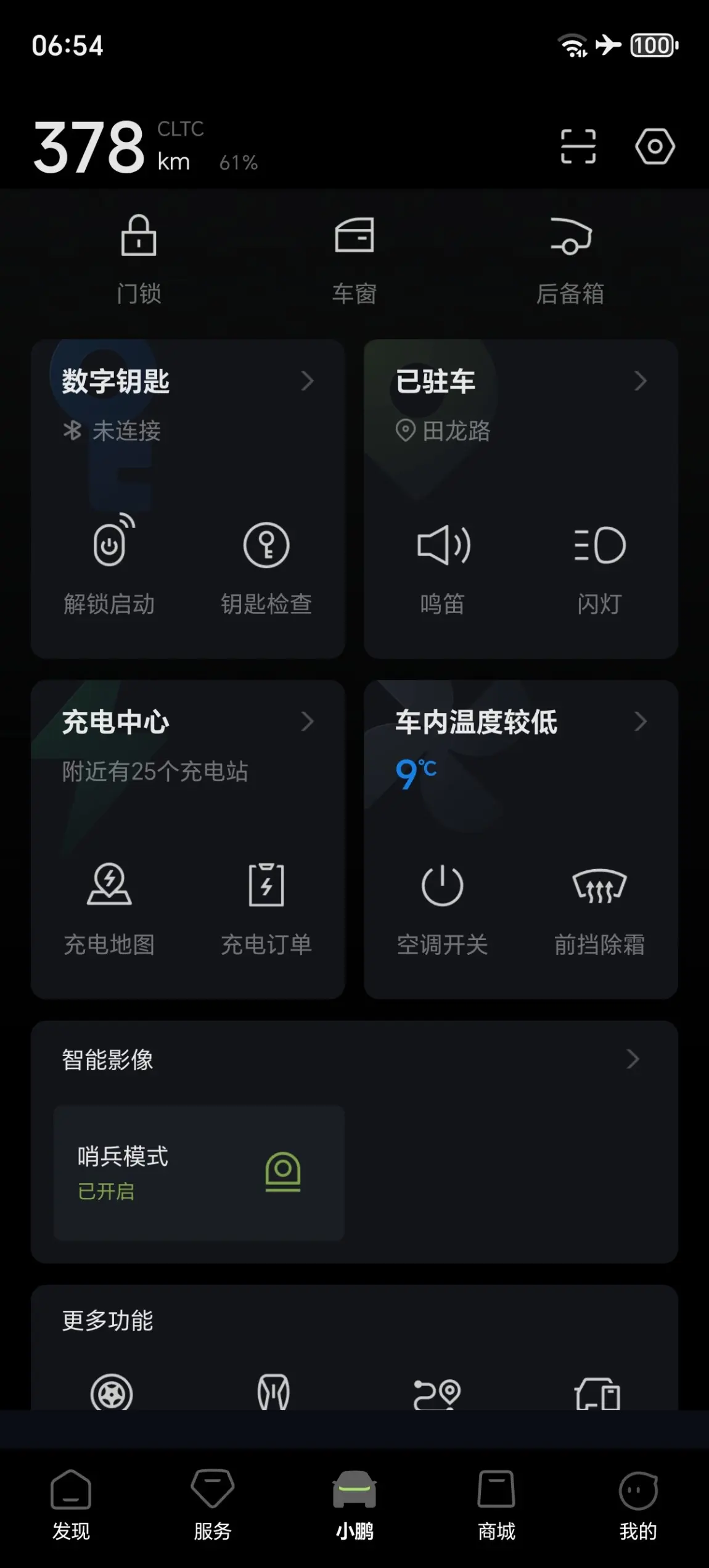
Task: Expand the 智能影像 section
Action: click(354, 1059)
